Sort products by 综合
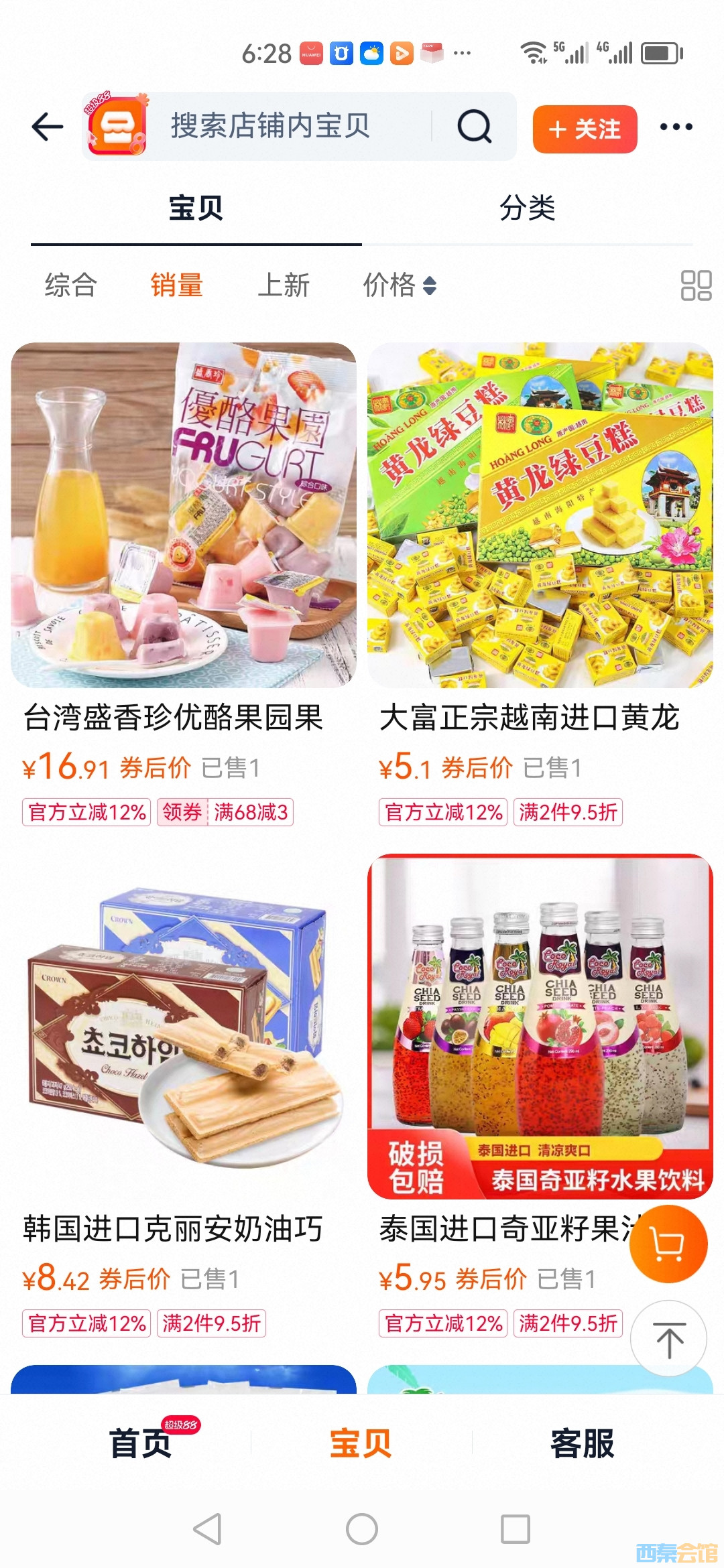Image resolution: width=724 pixels, height=1568 pixels. 71,285
